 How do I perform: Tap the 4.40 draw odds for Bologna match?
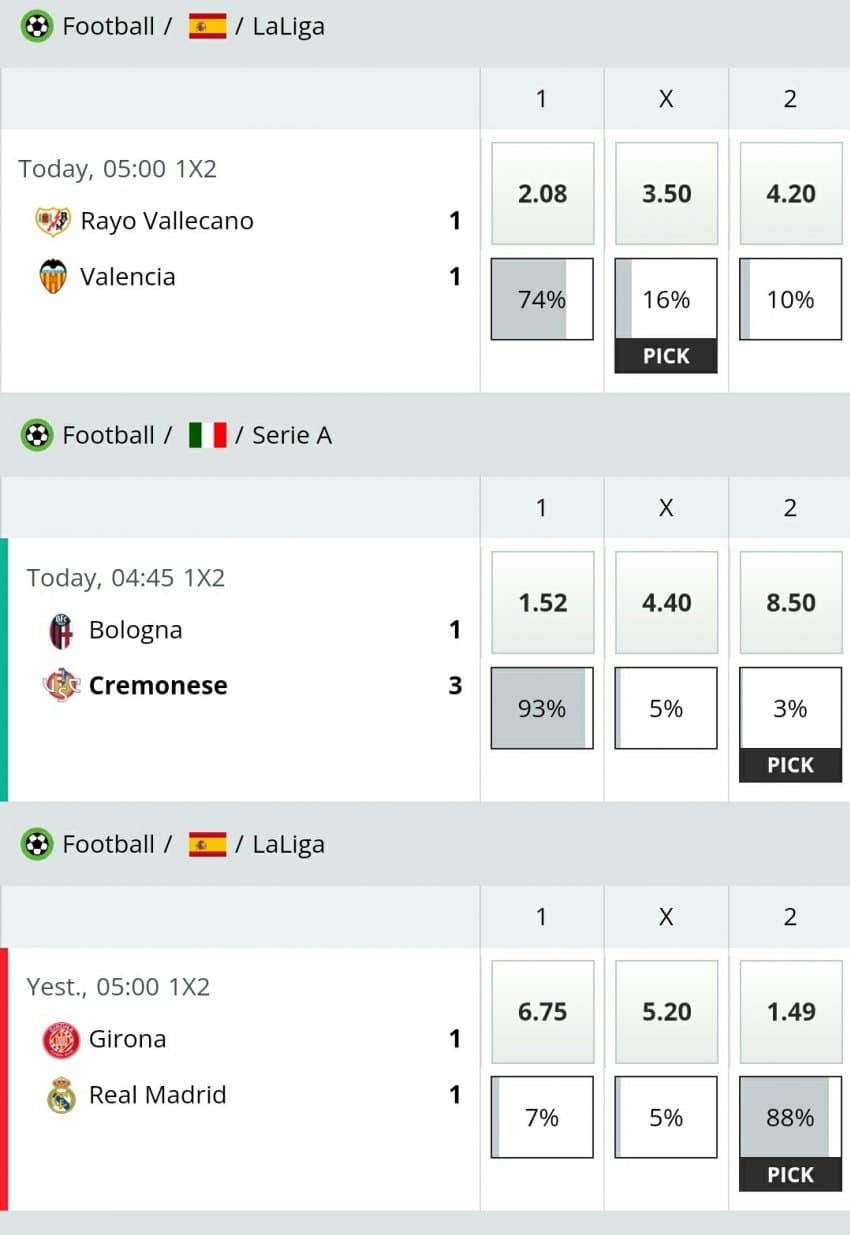point(666,603)
